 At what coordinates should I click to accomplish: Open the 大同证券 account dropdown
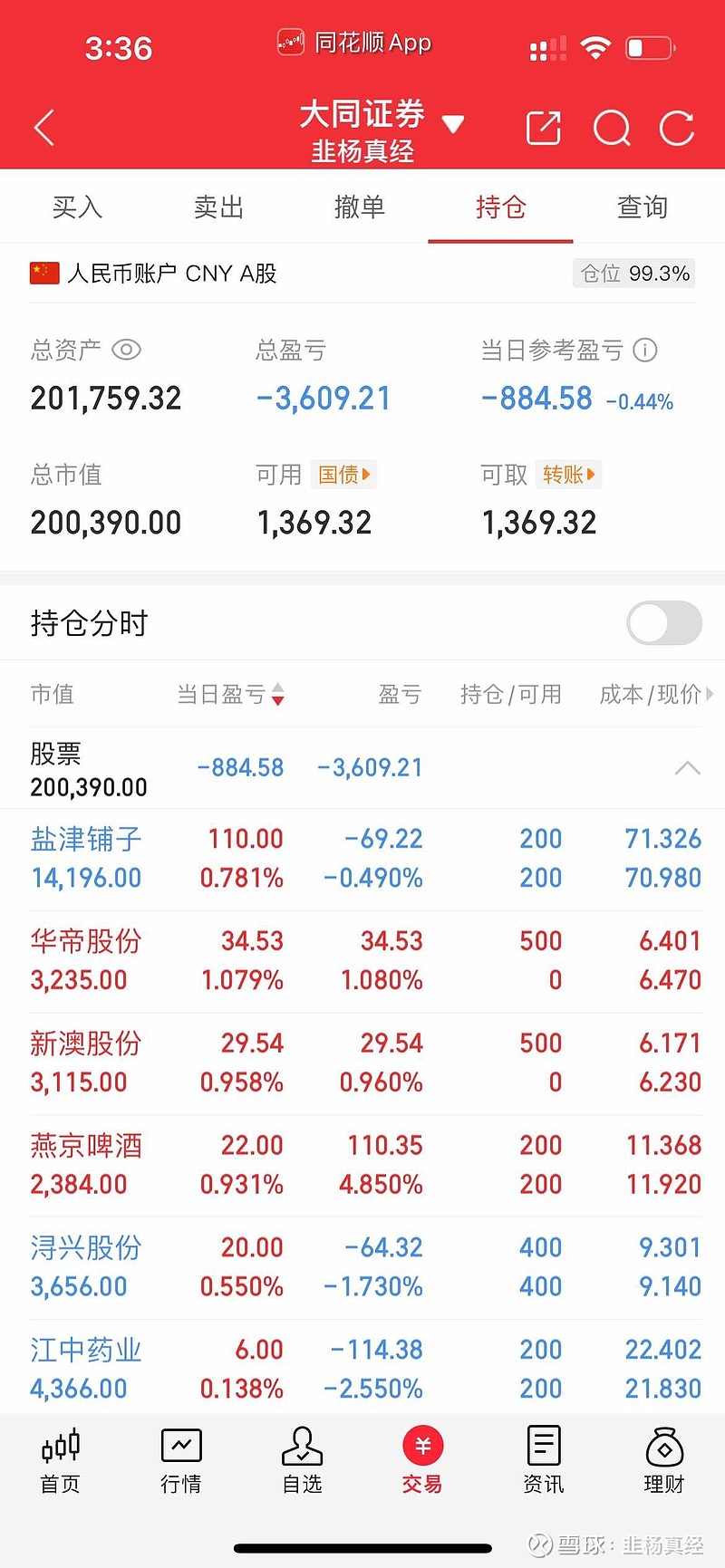pyautogui.click(x=452, y=124)
